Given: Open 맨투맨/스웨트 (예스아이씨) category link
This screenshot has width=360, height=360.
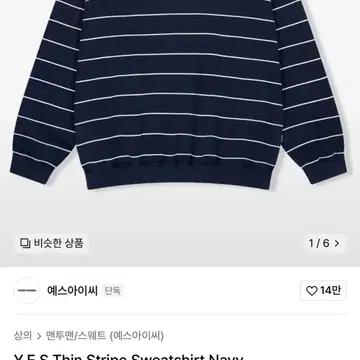Looking at the screenshot, I should (x=105, y=335).
